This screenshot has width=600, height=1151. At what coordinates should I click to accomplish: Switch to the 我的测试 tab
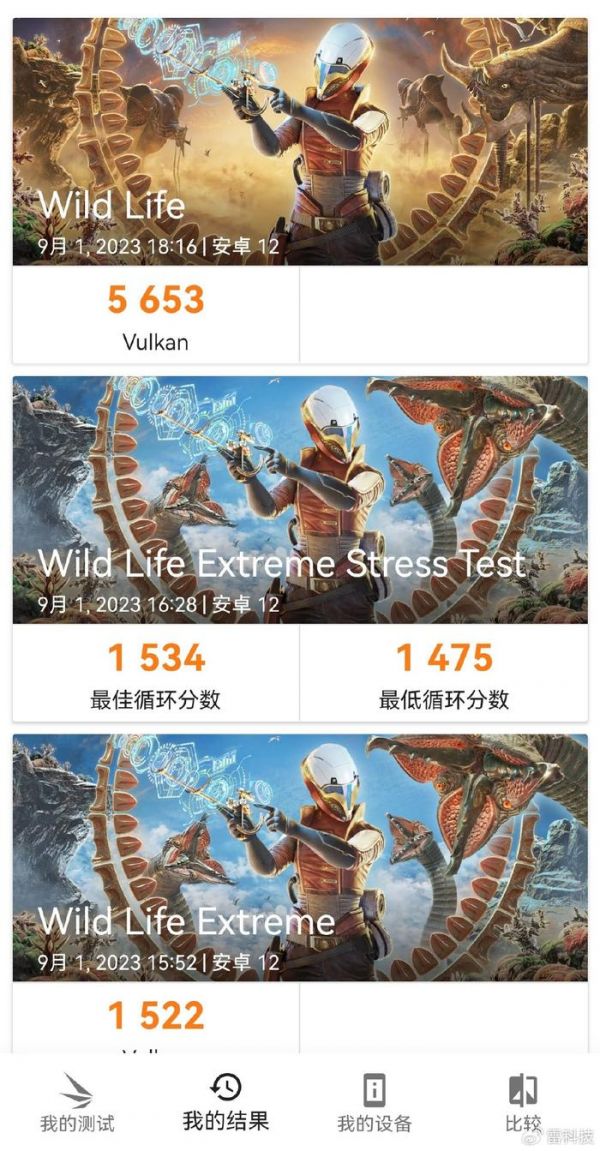tap(77, 1103)
